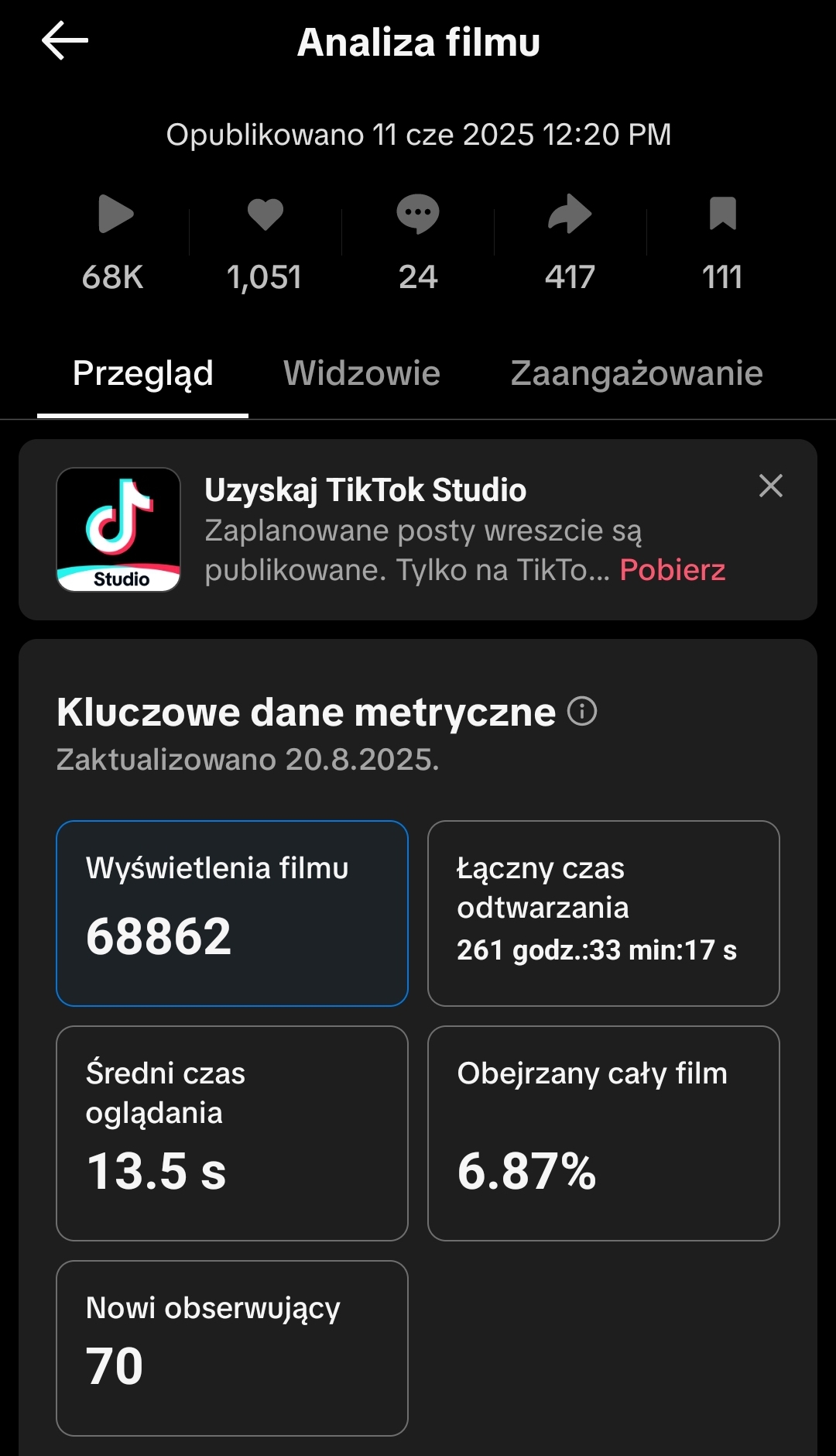View the Obejrzany cały film metric
The image size is (836, 1456).
click(x=603, y=1133)
